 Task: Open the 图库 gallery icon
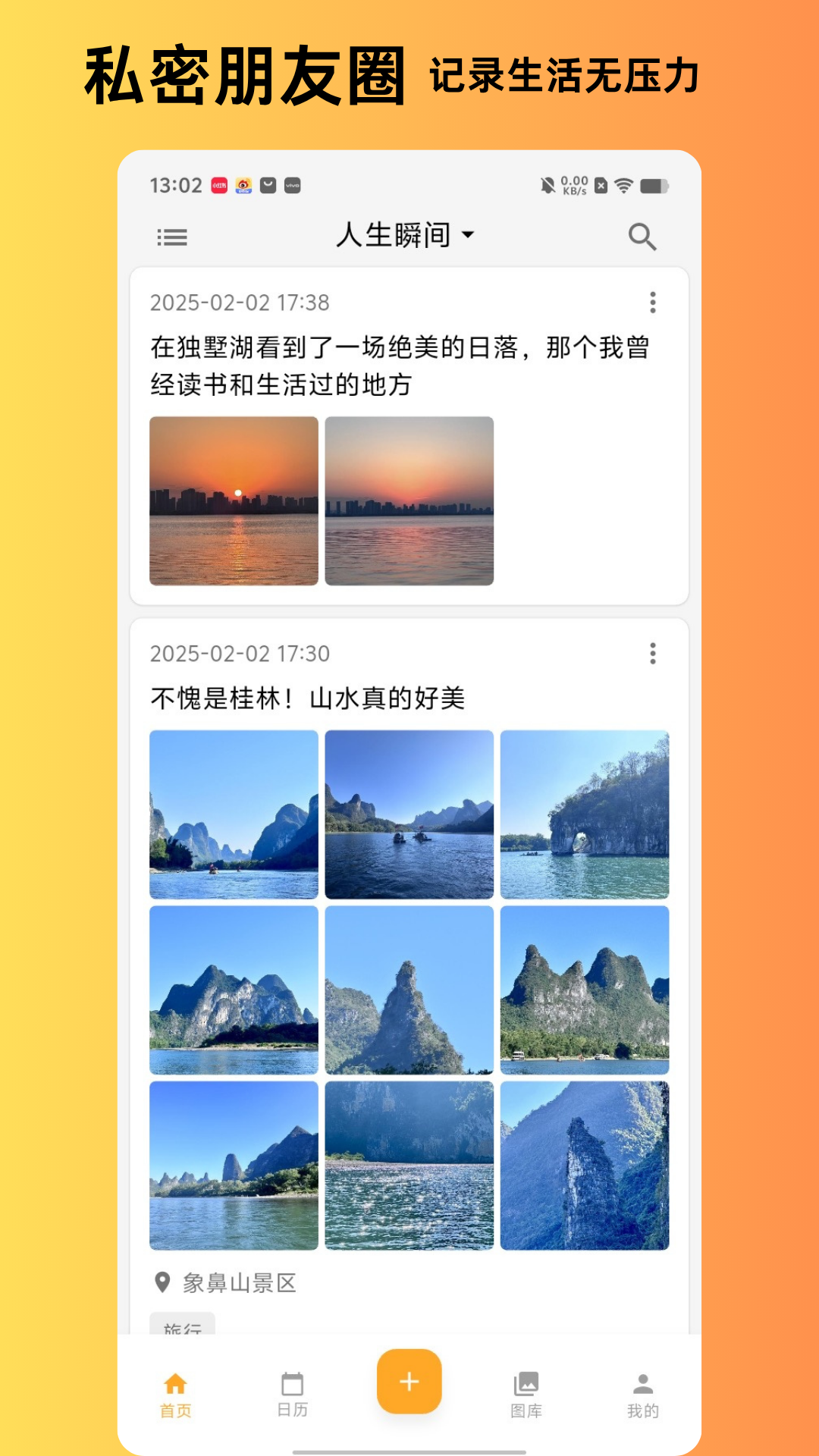[526, 1383]
